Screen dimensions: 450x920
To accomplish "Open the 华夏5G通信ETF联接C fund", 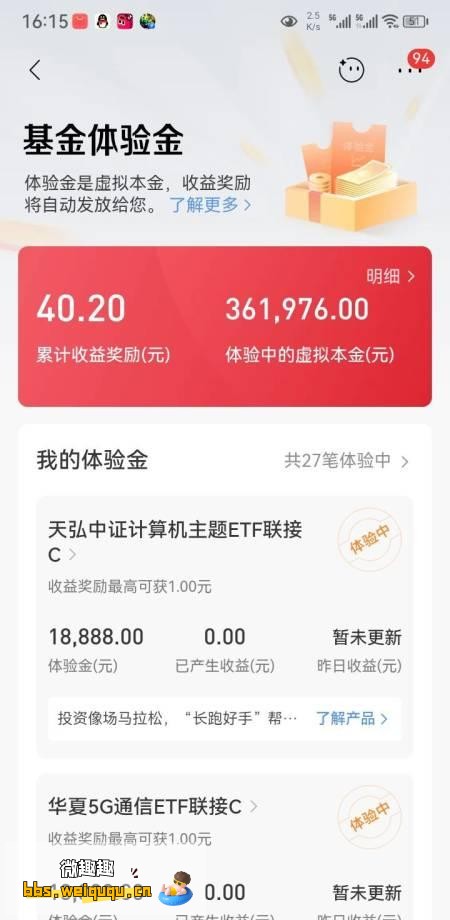I will pos(153,807).
